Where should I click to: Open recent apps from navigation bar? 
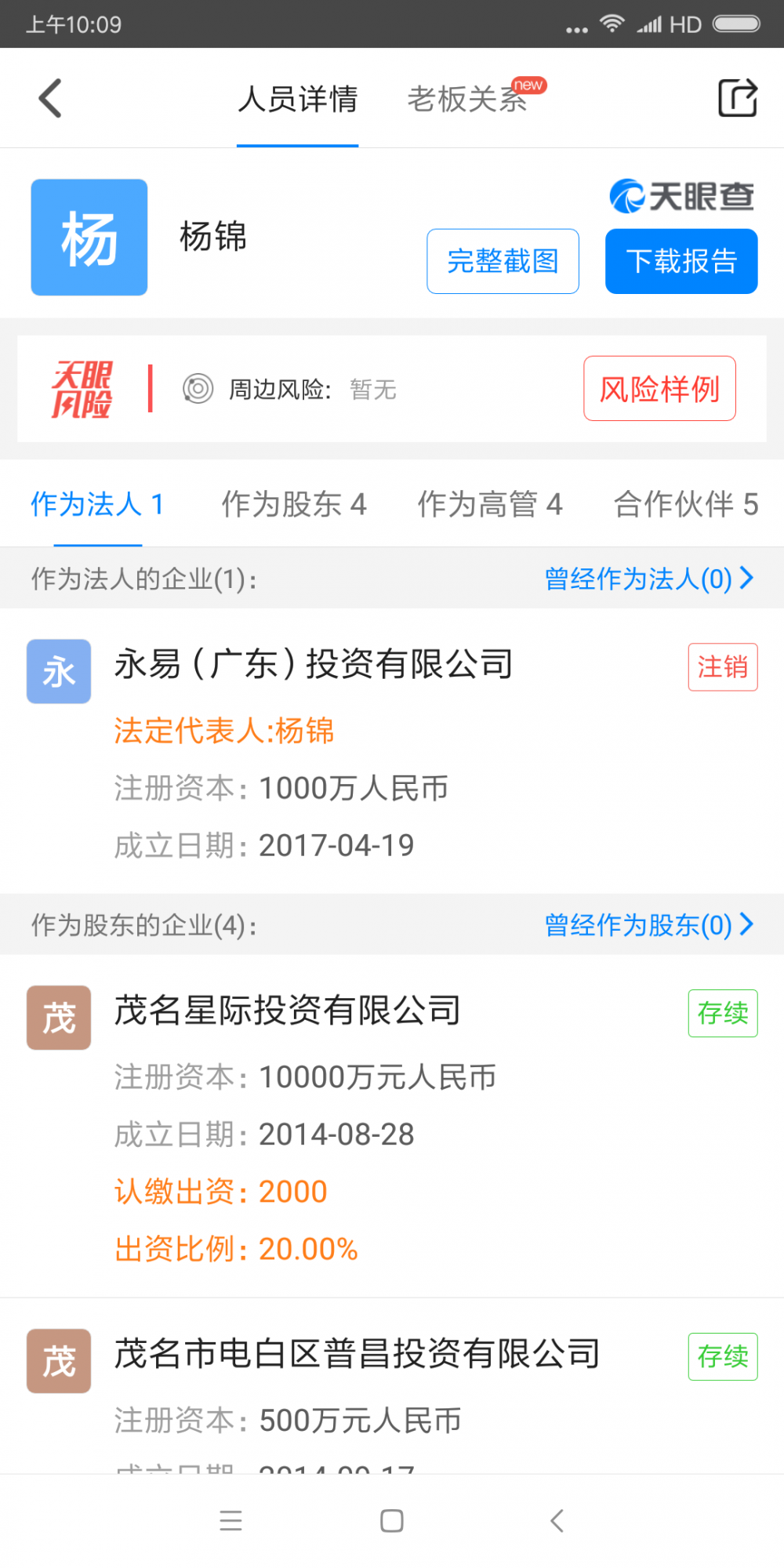230,1521
